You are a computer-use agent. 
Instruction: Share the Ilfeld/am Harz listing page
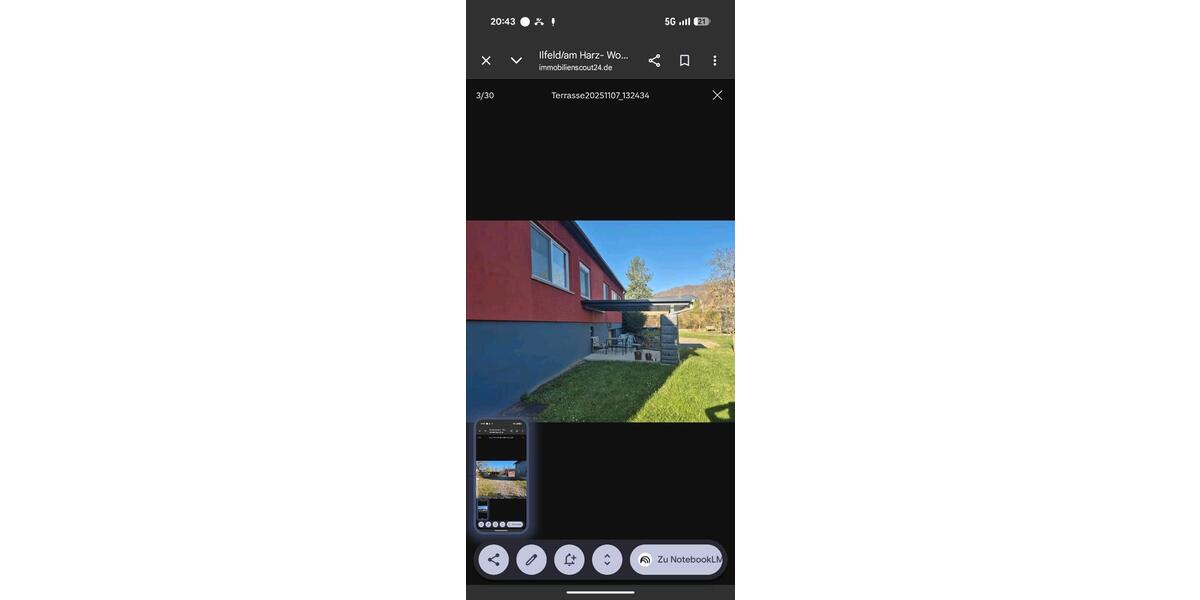tap(654, 61)
